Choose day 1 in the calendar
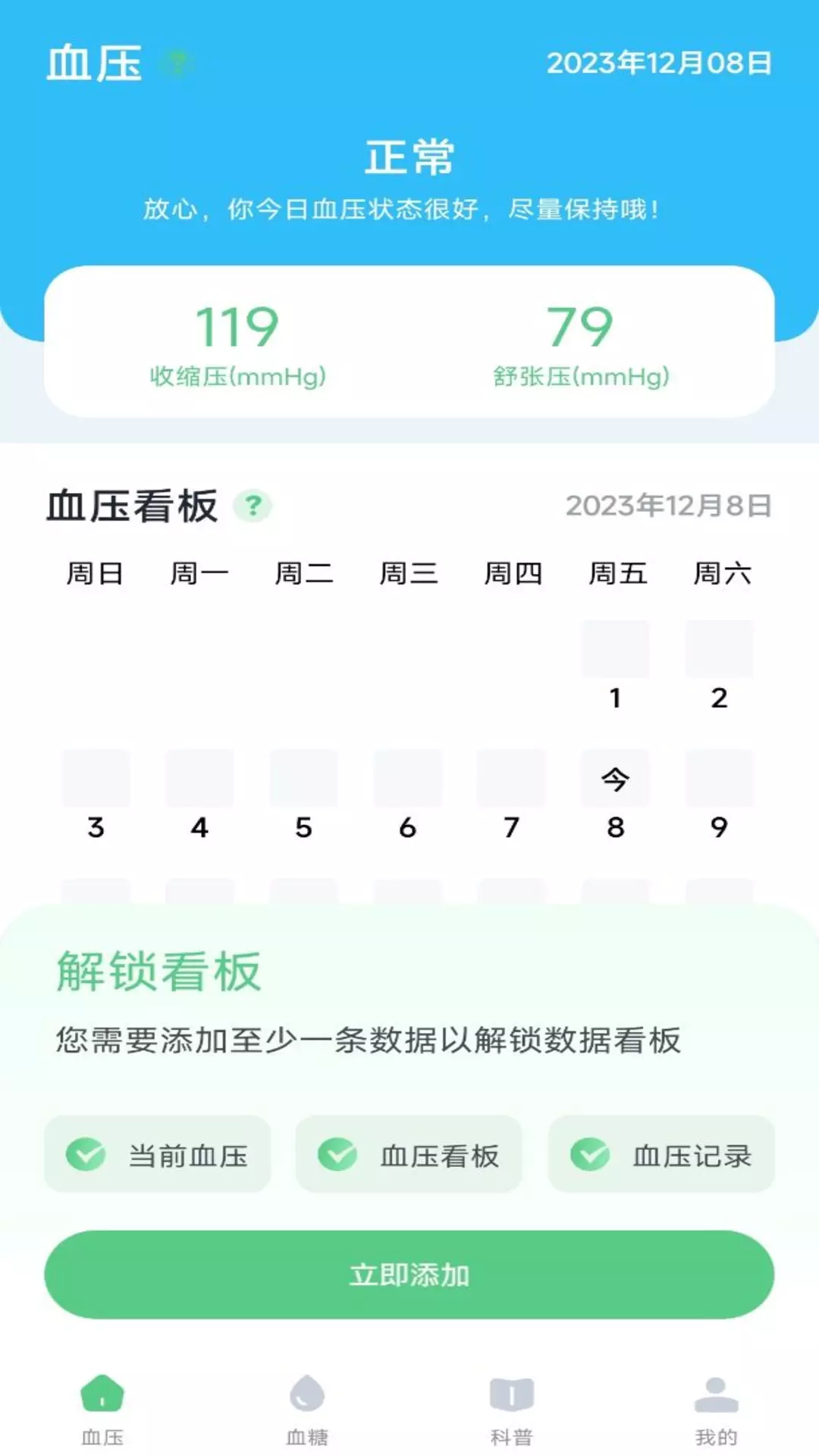This screenshot has width=819, height=1456. (615, 667)
